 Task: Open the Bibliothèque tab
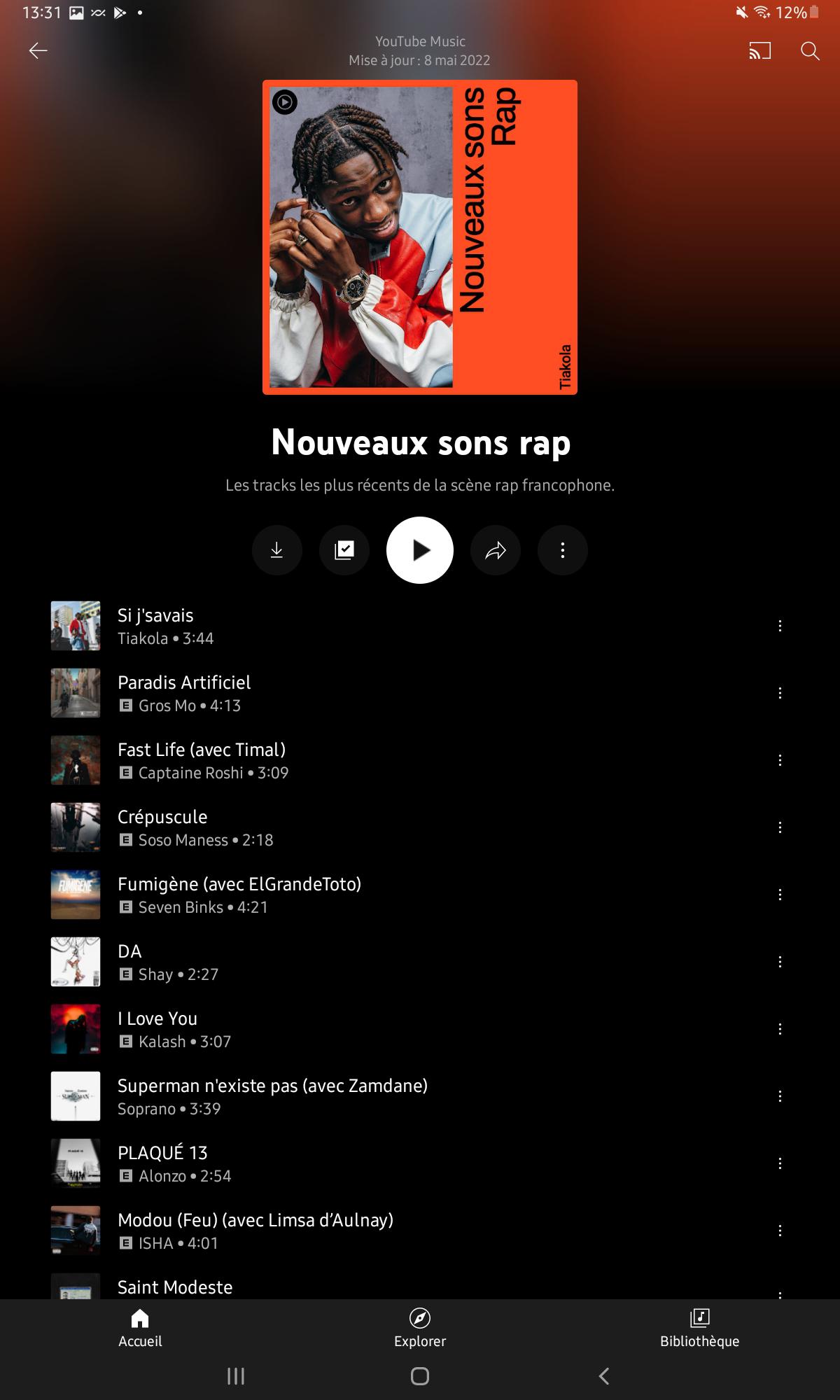tap(699, 1329)
